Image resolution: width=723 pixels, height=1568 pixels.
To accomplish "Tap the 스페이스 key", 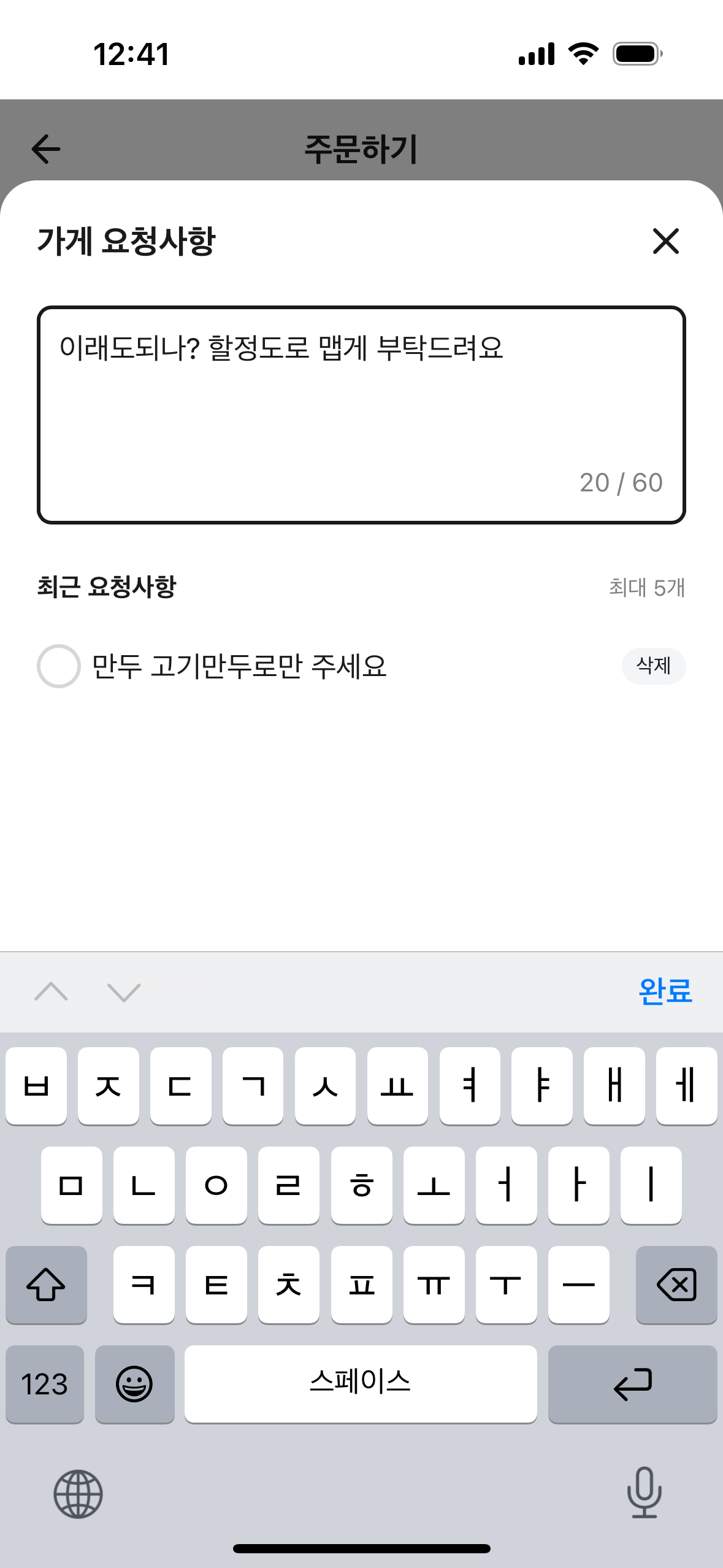I will 361,1383.
